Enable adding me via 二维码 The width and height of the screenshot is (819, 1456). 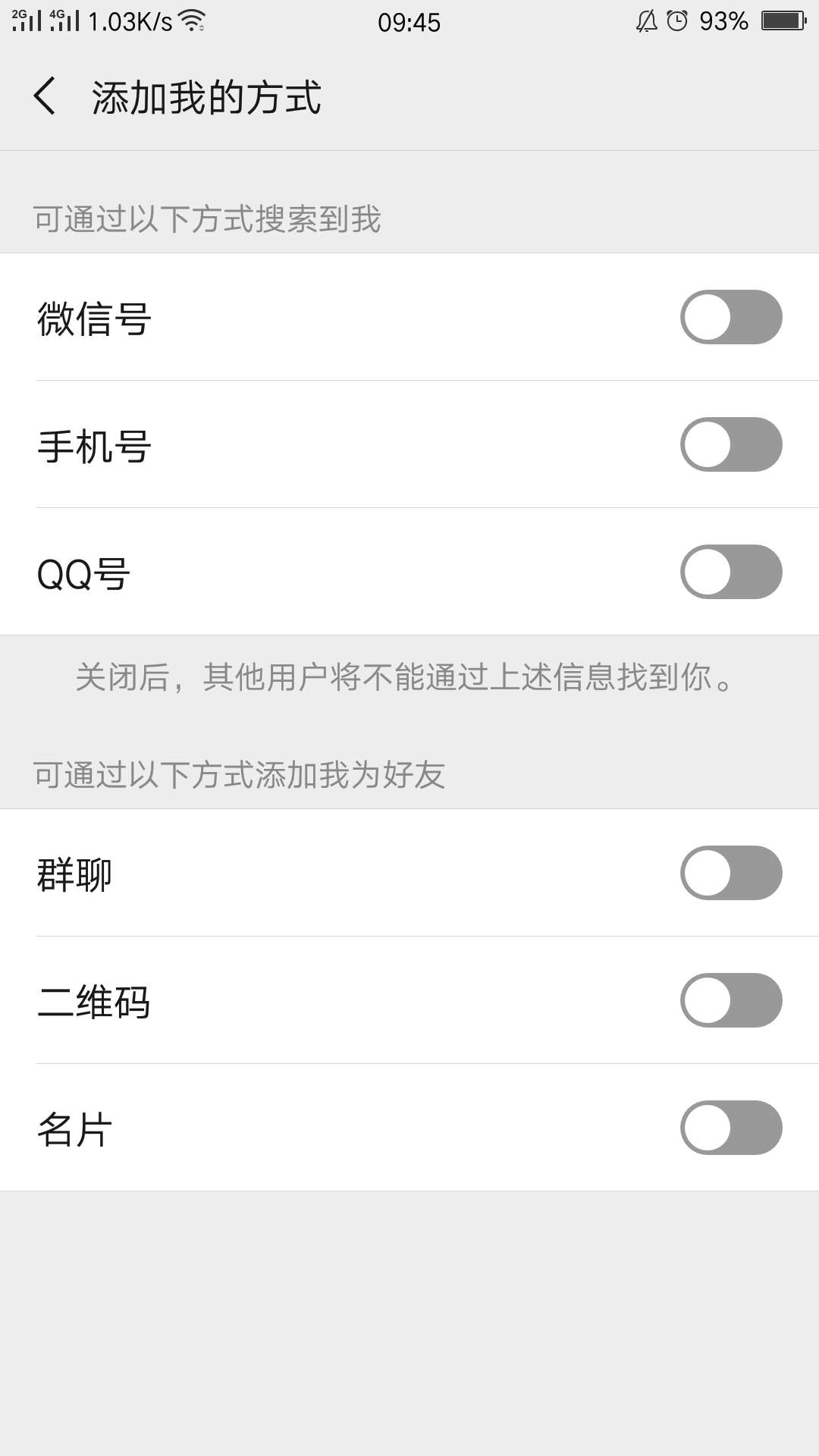click(730, 1000)
